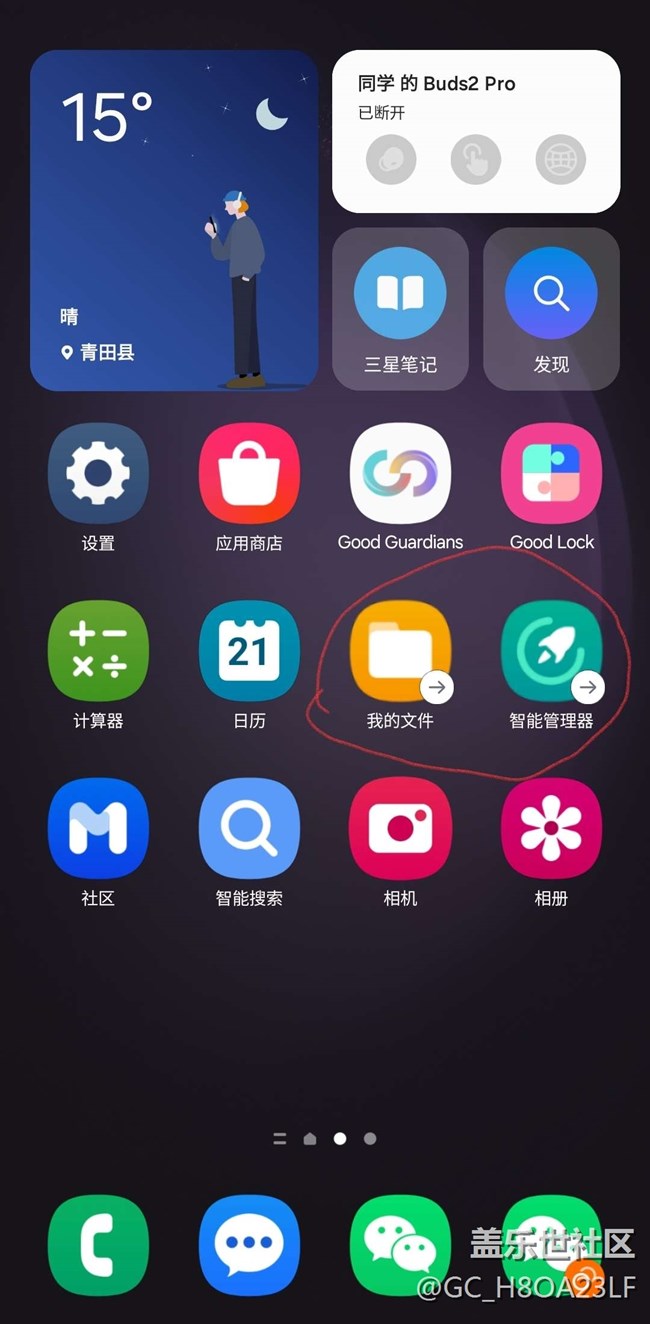Open 相机 app
This screenshot has width=650, height=1324.
(400, 829)
